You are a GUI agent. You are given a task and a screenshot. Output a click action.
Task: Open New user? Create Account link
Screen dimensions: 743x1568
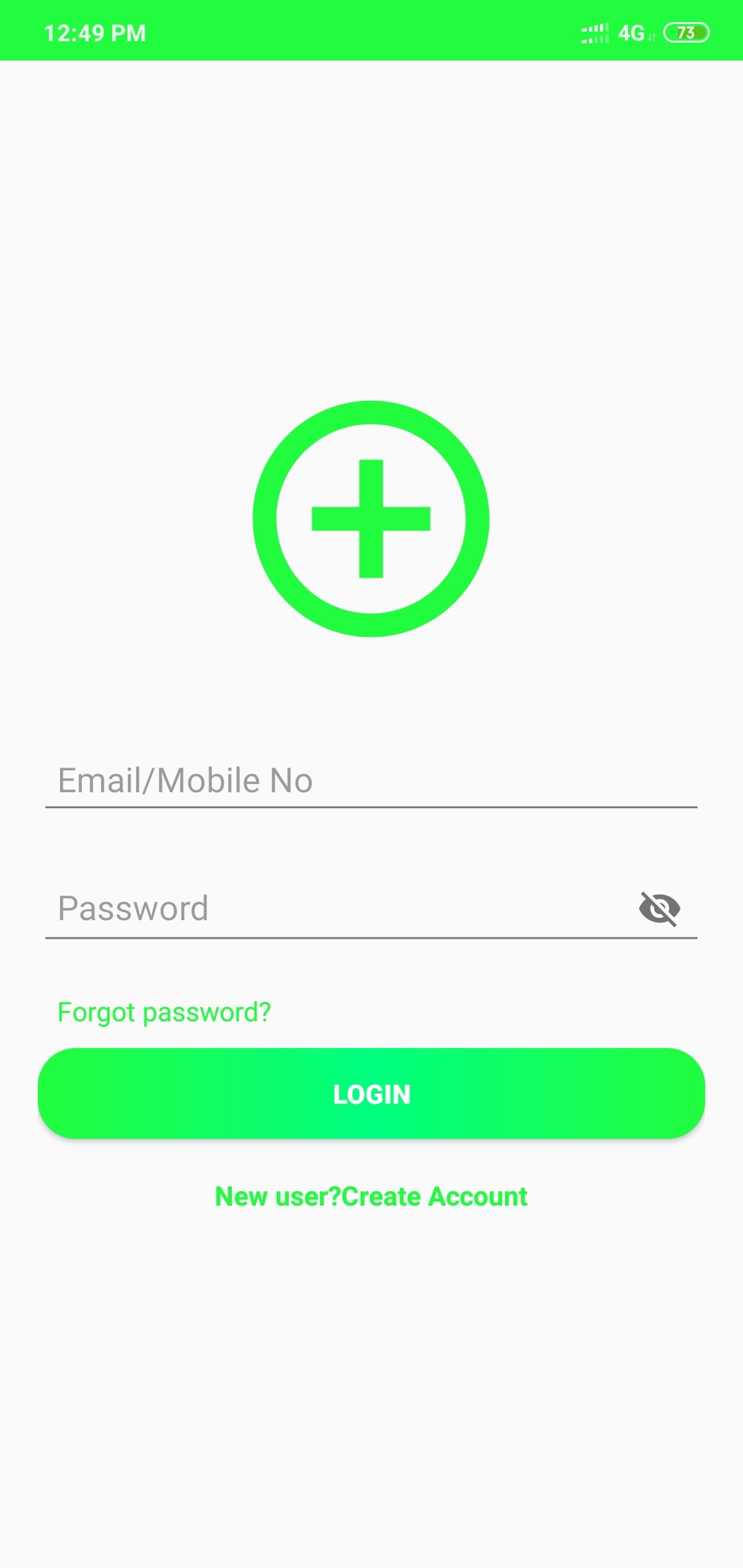pyautogui.click(x=371, y=1197)
